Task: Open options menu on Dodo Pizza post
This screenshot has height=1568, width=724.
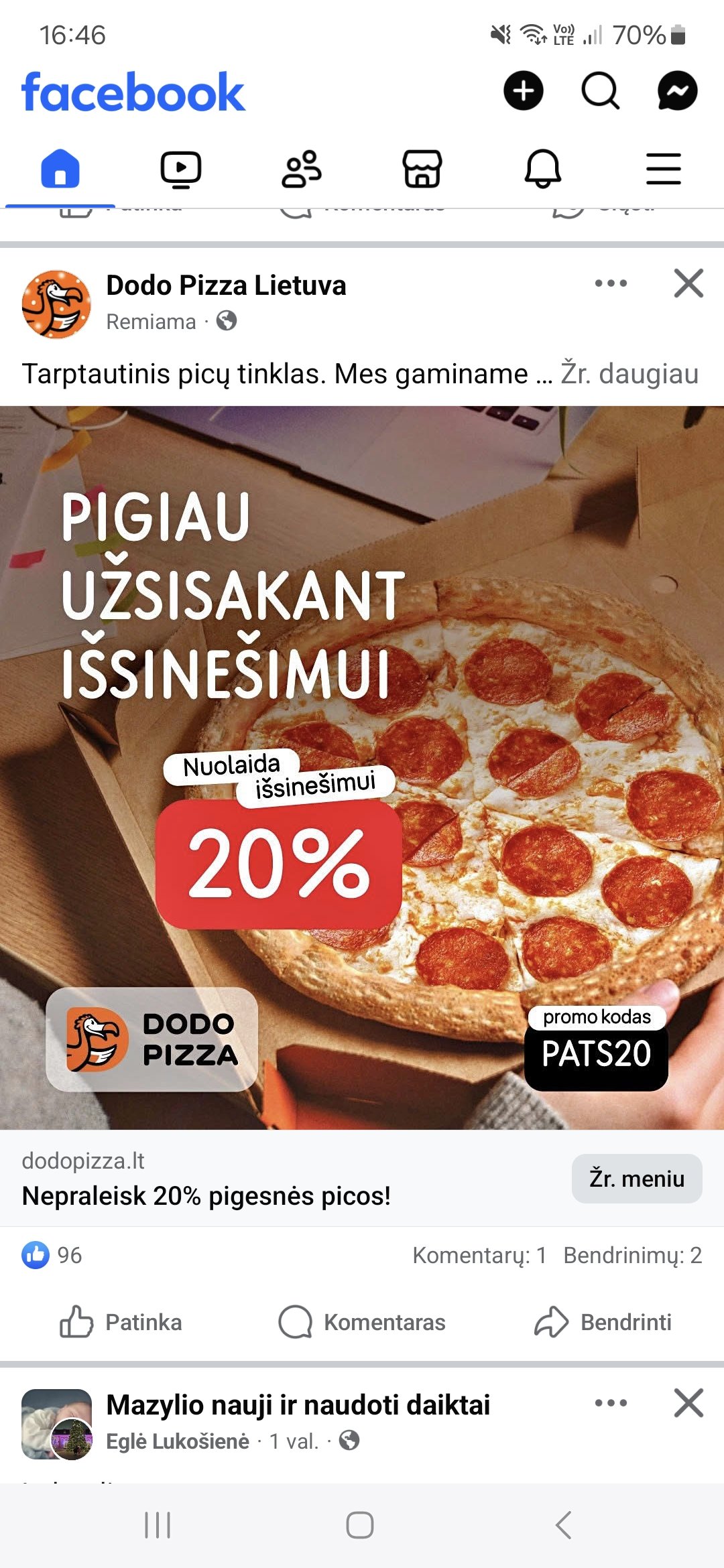Action: pos(611,283)
